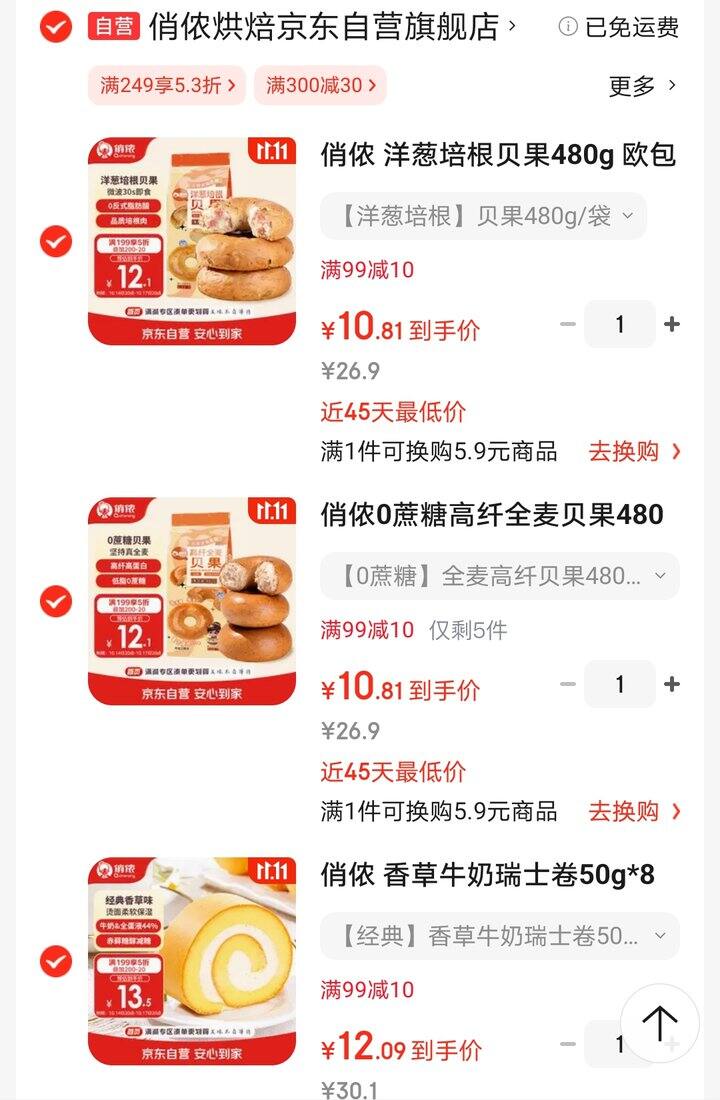Go to 去换购 under 0蔗糖高纤全麦贝果
This screenshot has height=1100, width=720.
[634, 811]
